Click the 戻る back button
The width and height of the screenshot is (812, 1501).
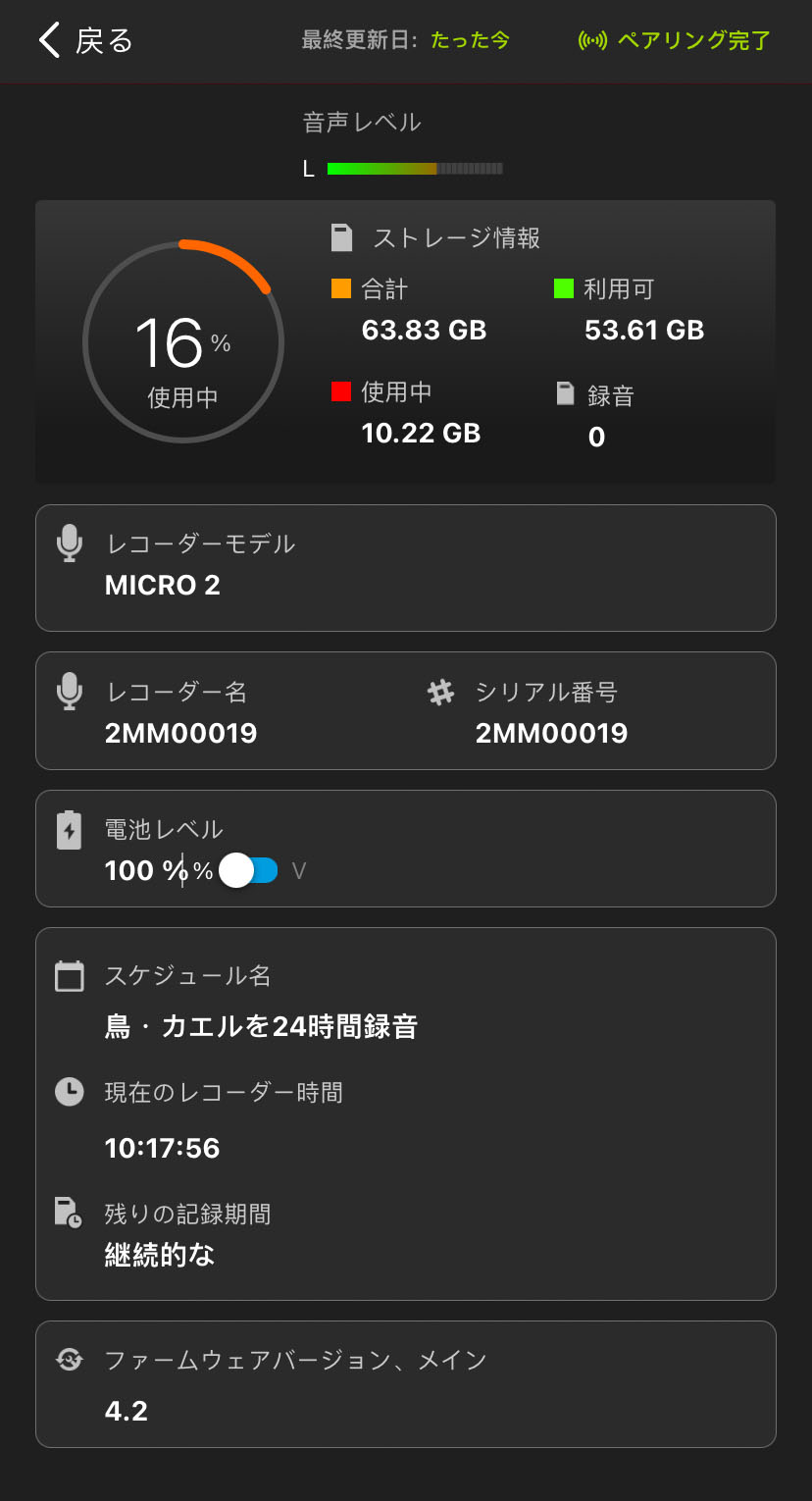tap(84, 41)
